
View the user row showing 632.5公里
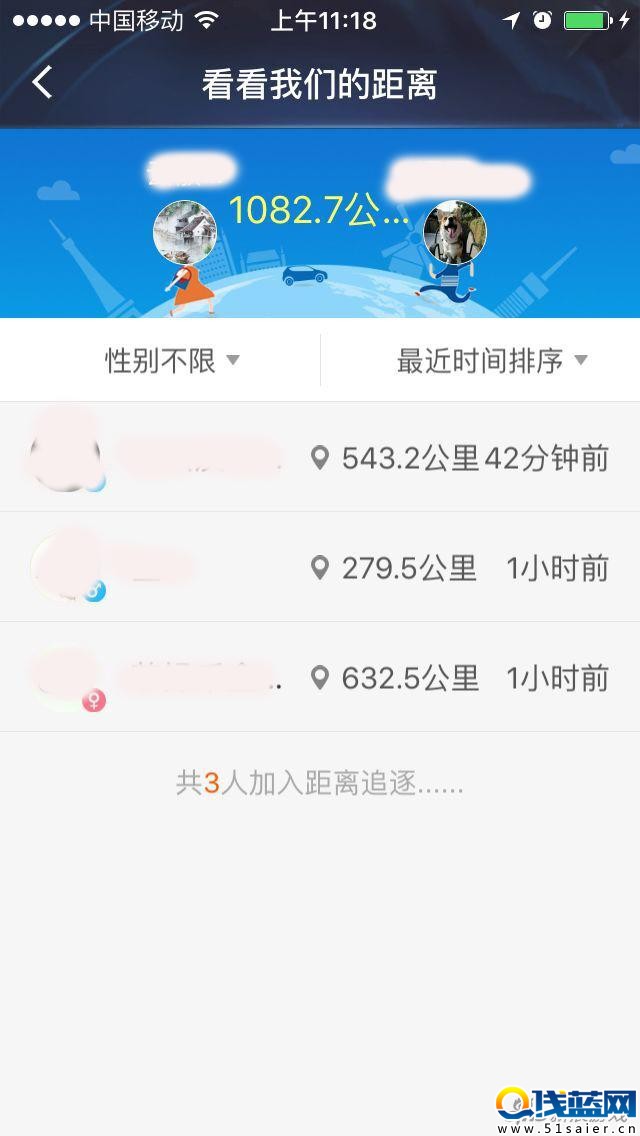click(x=320, y=678)
